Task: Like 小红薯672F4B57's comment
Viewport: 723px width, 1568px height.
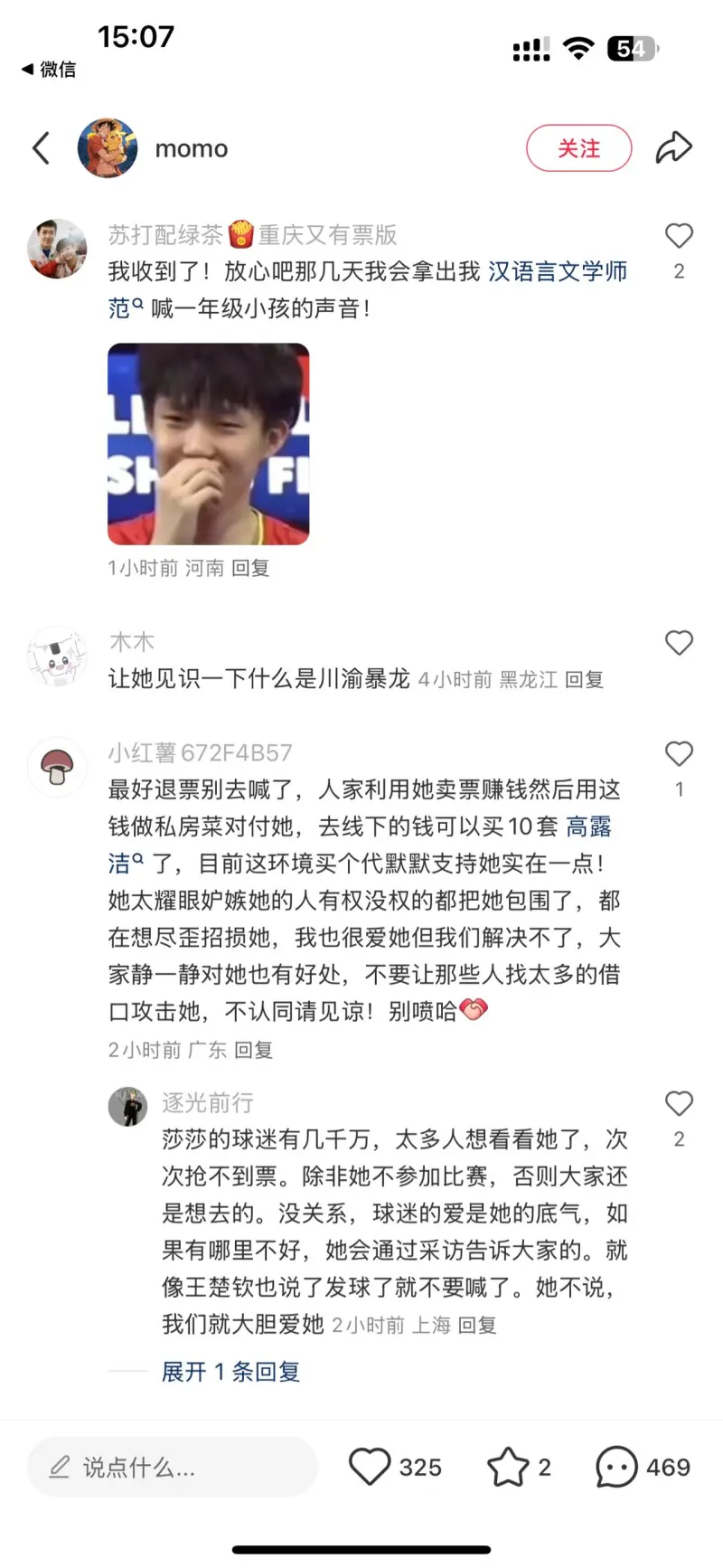Action: pos(679,754)
